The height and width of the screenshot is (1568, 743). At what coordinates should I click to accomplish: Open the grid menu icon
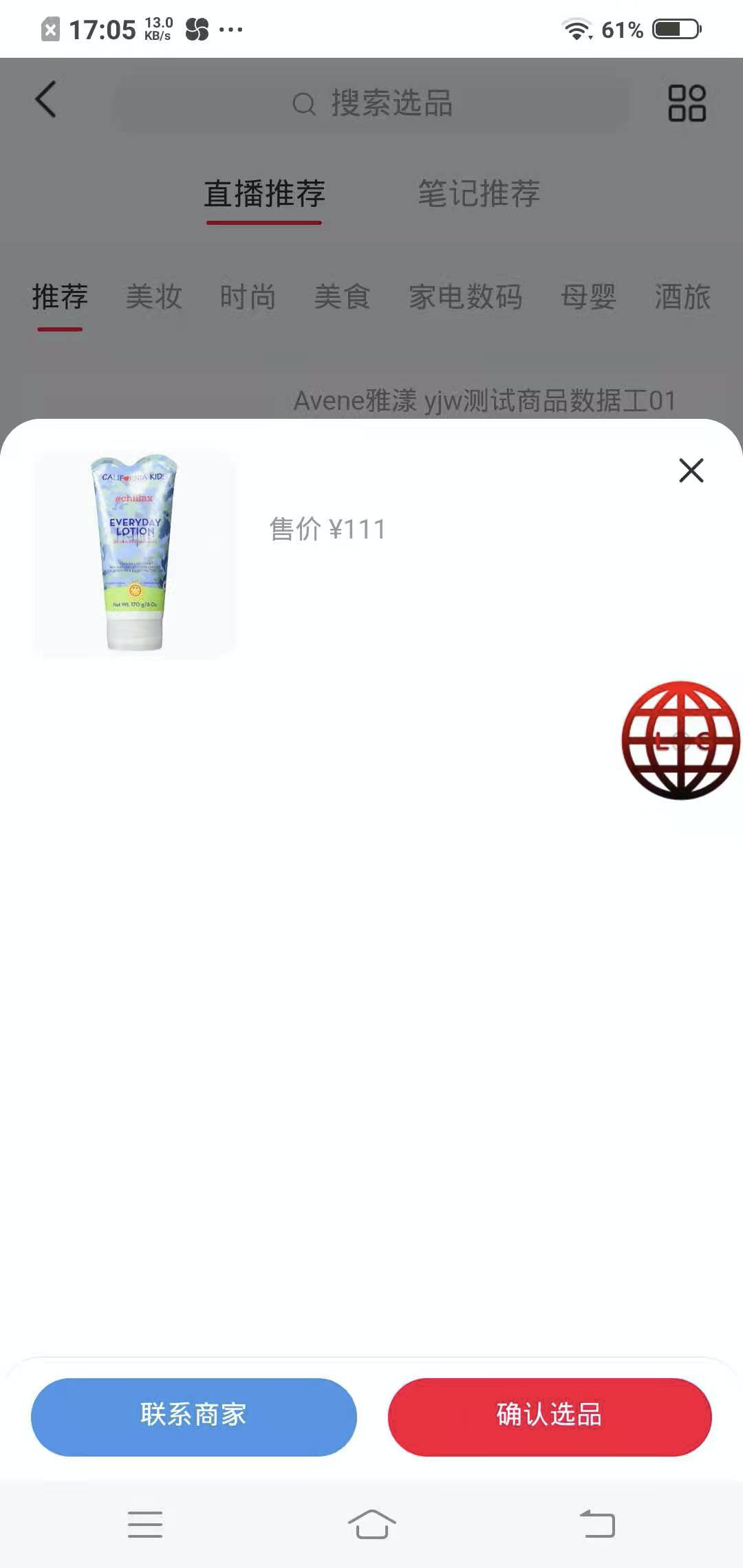687,103
